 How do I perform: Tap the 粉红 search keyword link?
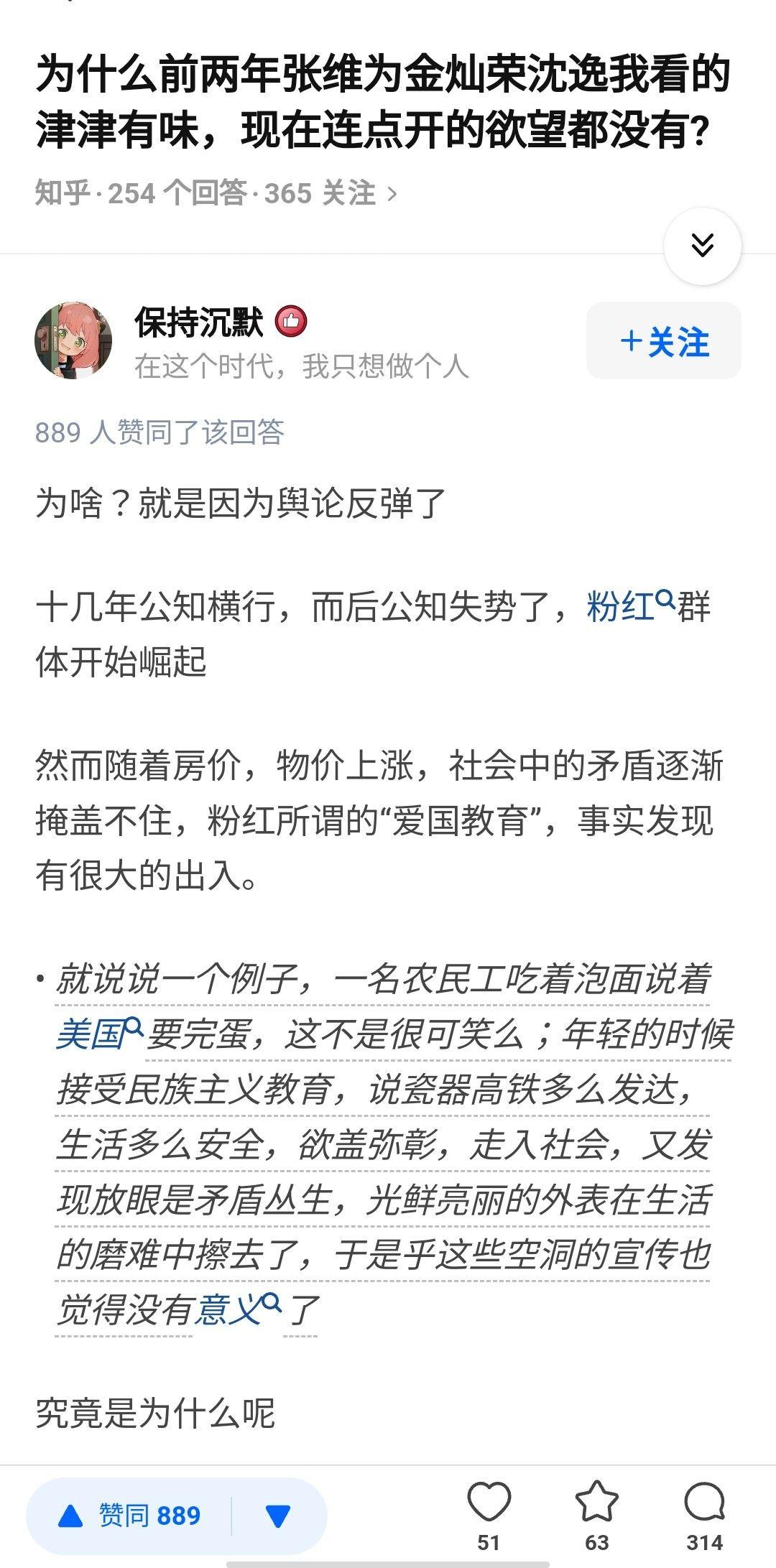pos(630,606)
